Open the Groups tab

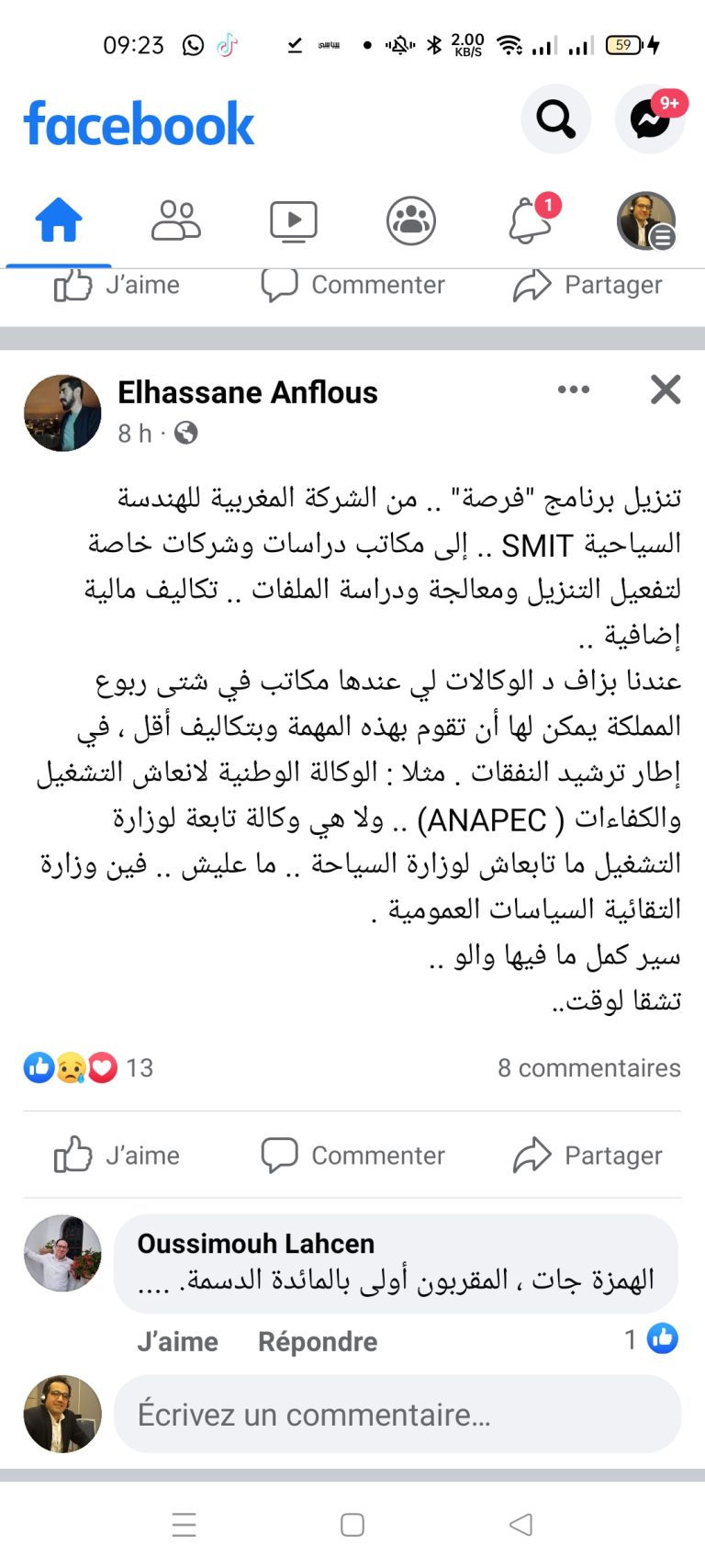[x=410, y=221]
